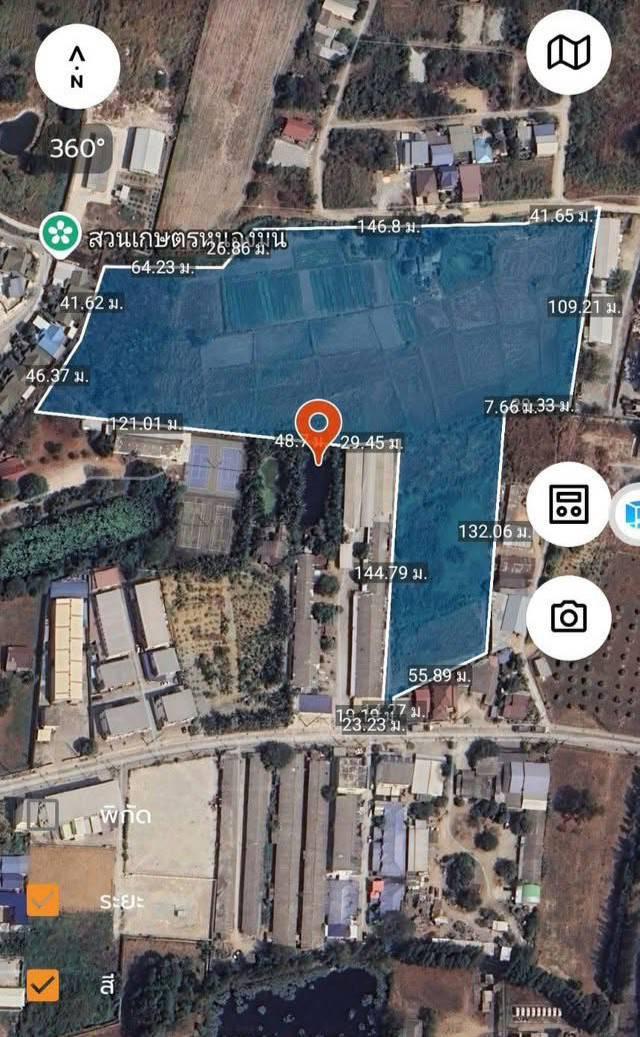
Task: Uncheck the ระยะ distance checkbox
Action: [x=43, y=900]
